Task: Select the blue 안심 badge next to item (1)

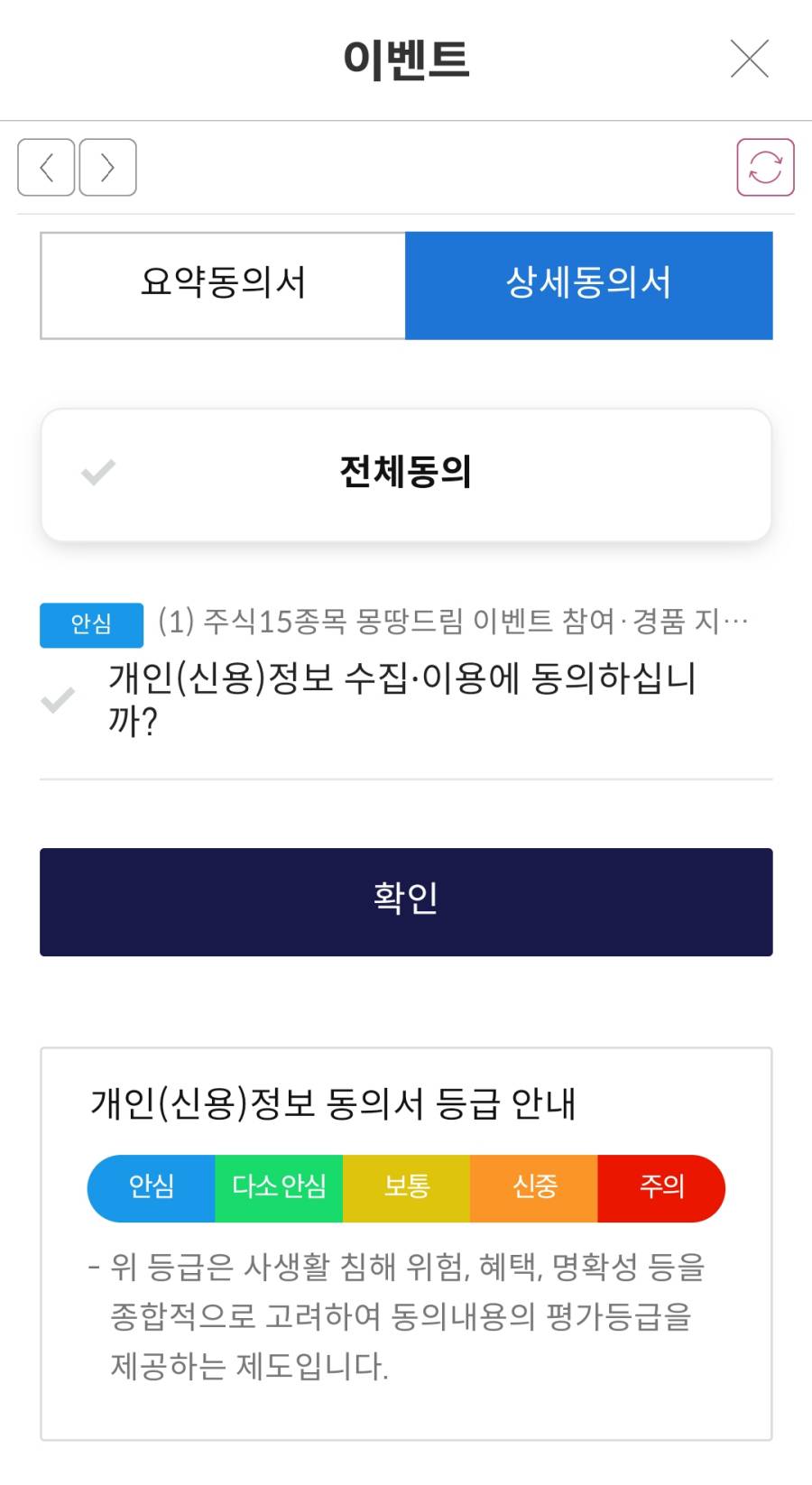Action: [x=91, y=624]
